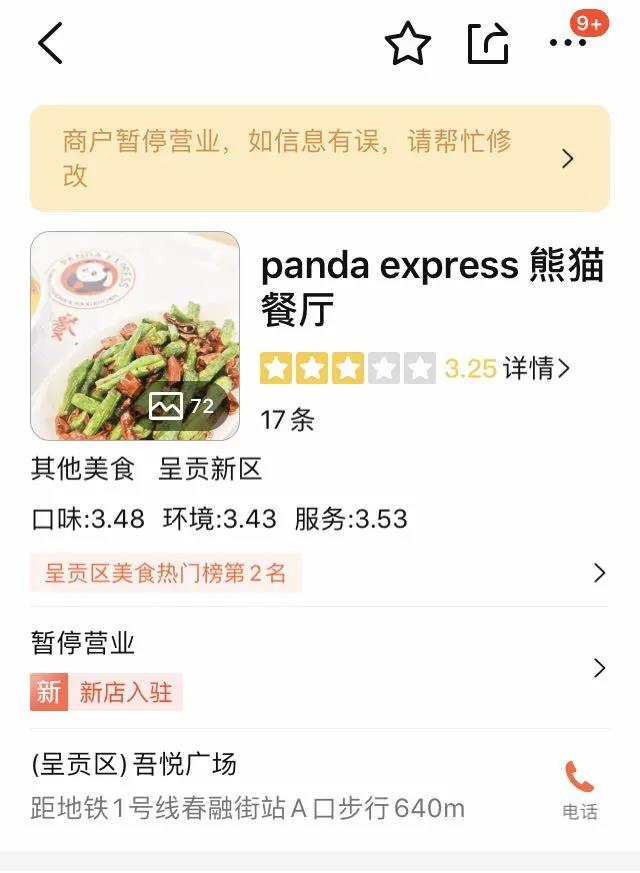
Task: Go back to the previous page
Action: [50, 43]
